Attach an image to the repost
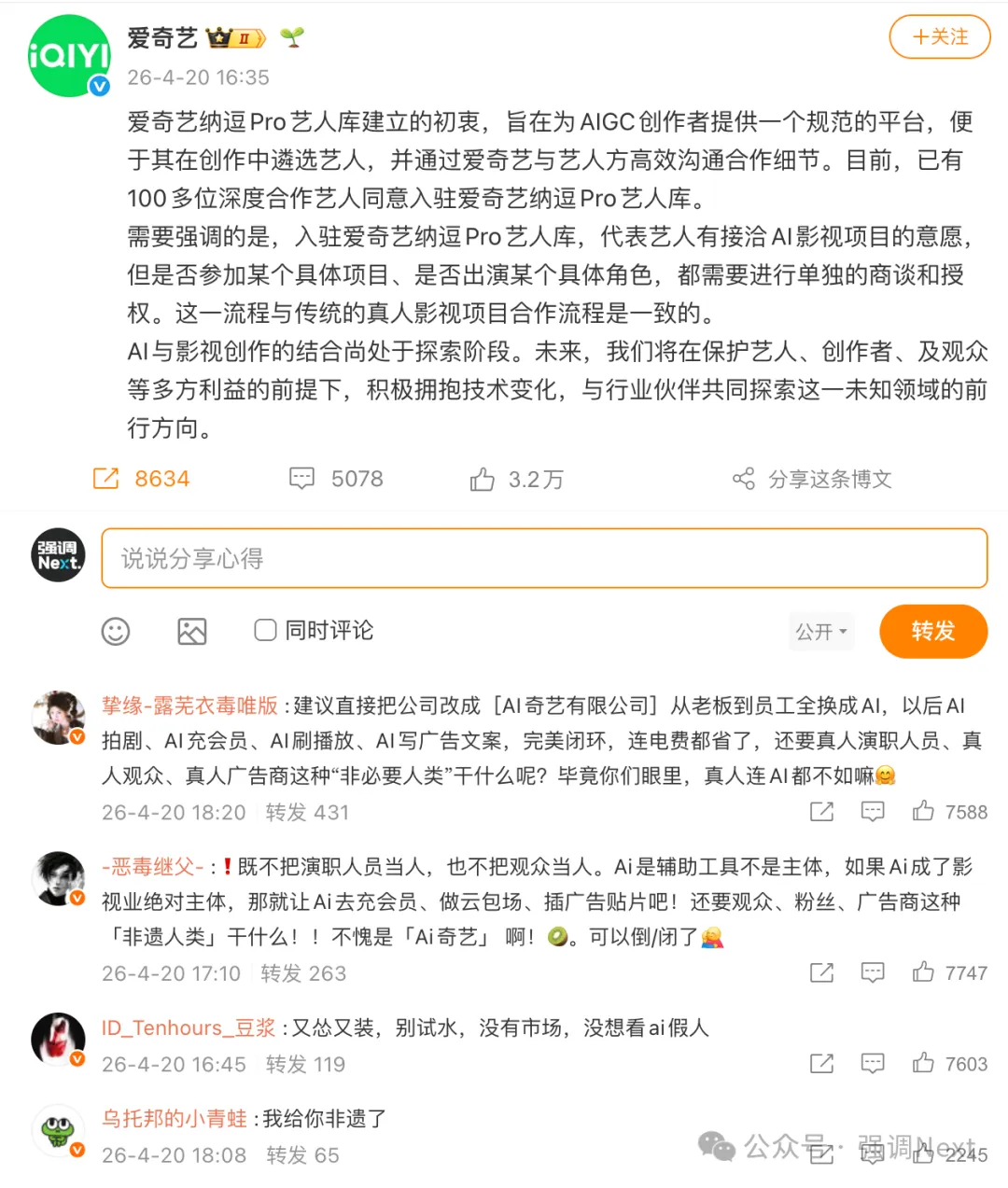The image size is (1008, 1188). click(x=192, y=632)
